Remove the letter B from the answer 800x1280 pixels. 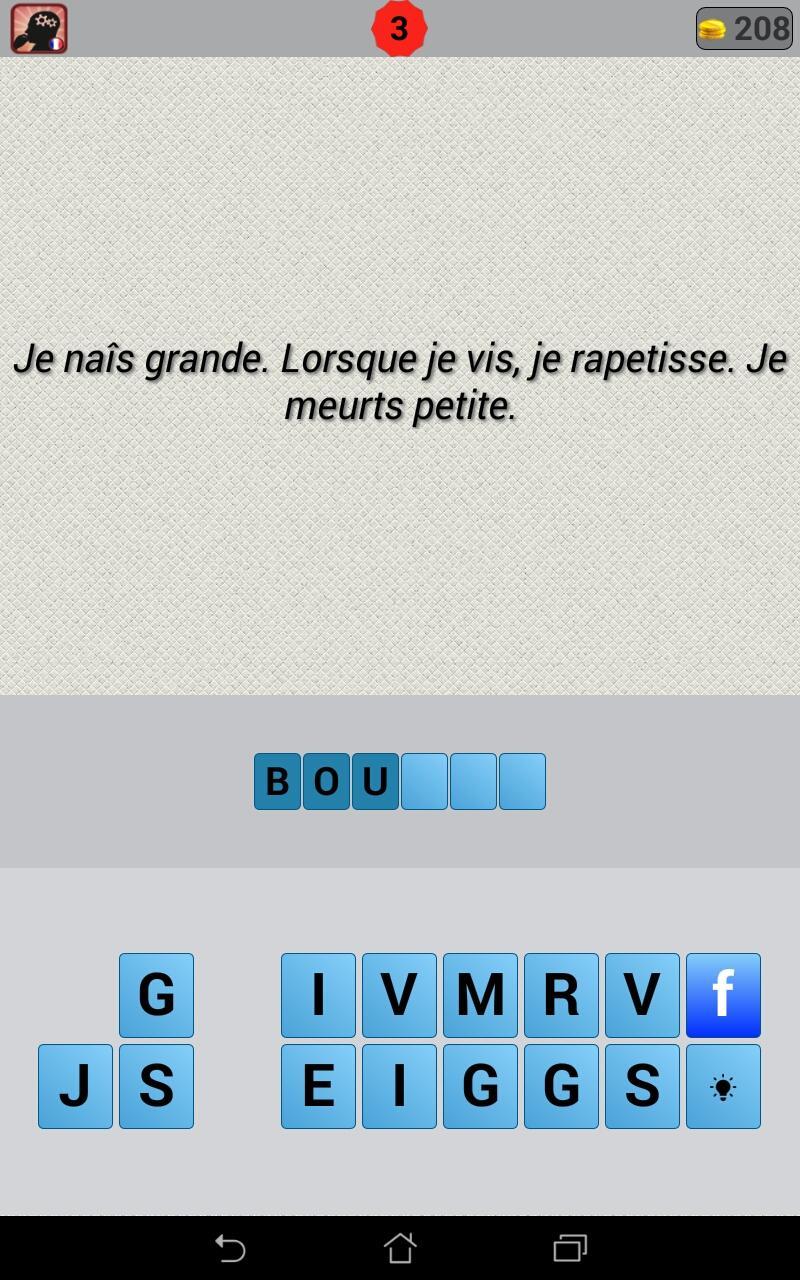point(277,781)
